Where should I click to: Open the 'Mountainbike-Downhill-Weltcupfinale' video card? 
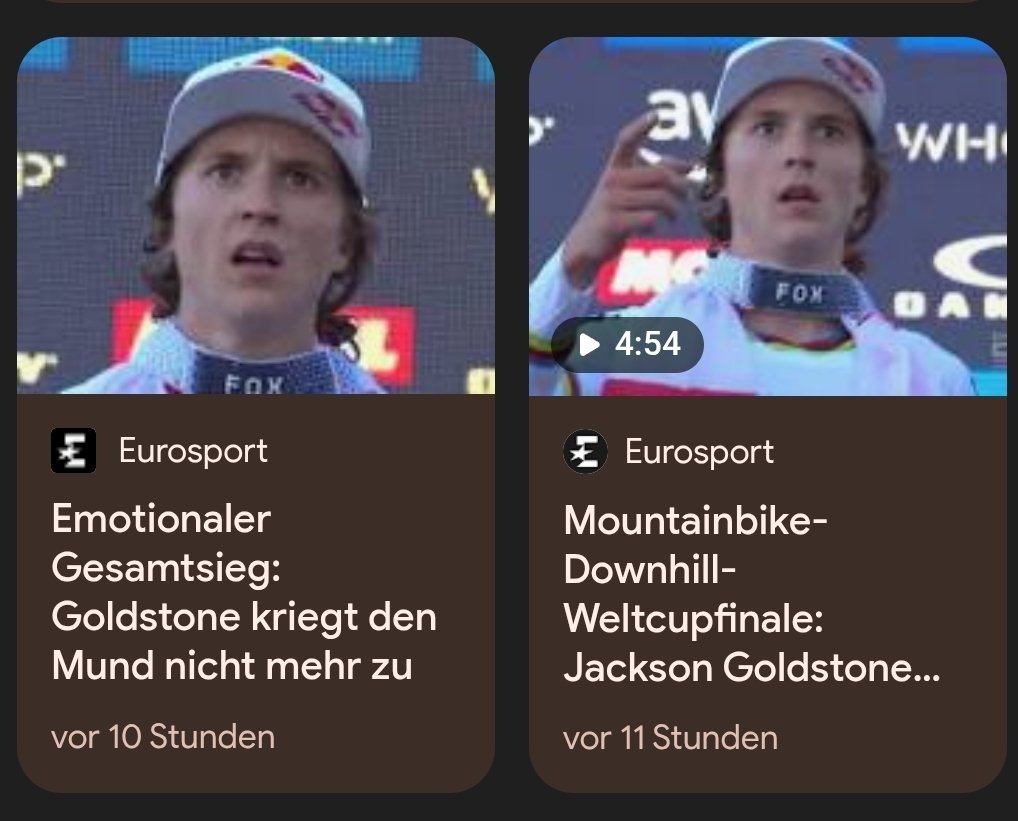coord(752,594)
